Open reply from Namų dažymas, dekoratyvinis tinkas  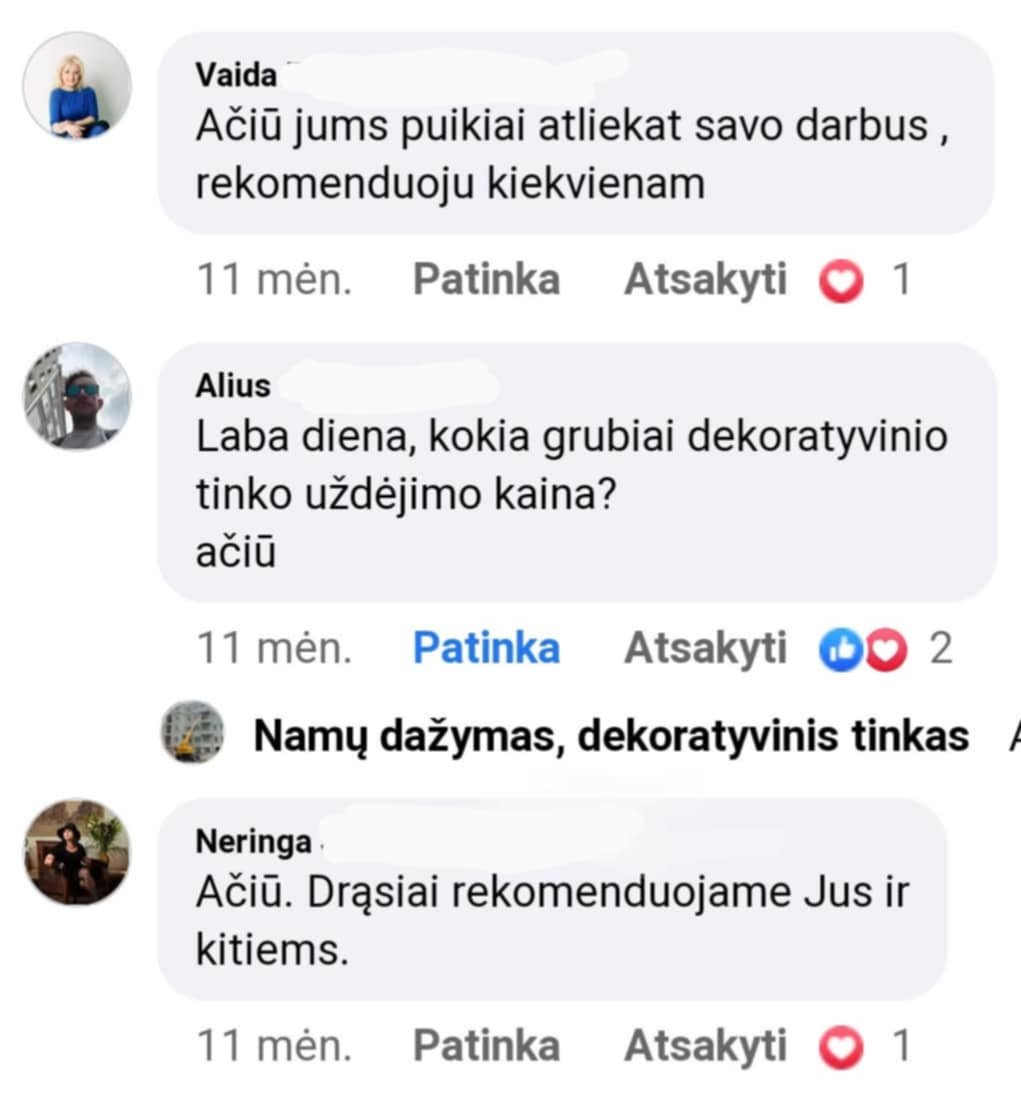[x=610, y=736]
